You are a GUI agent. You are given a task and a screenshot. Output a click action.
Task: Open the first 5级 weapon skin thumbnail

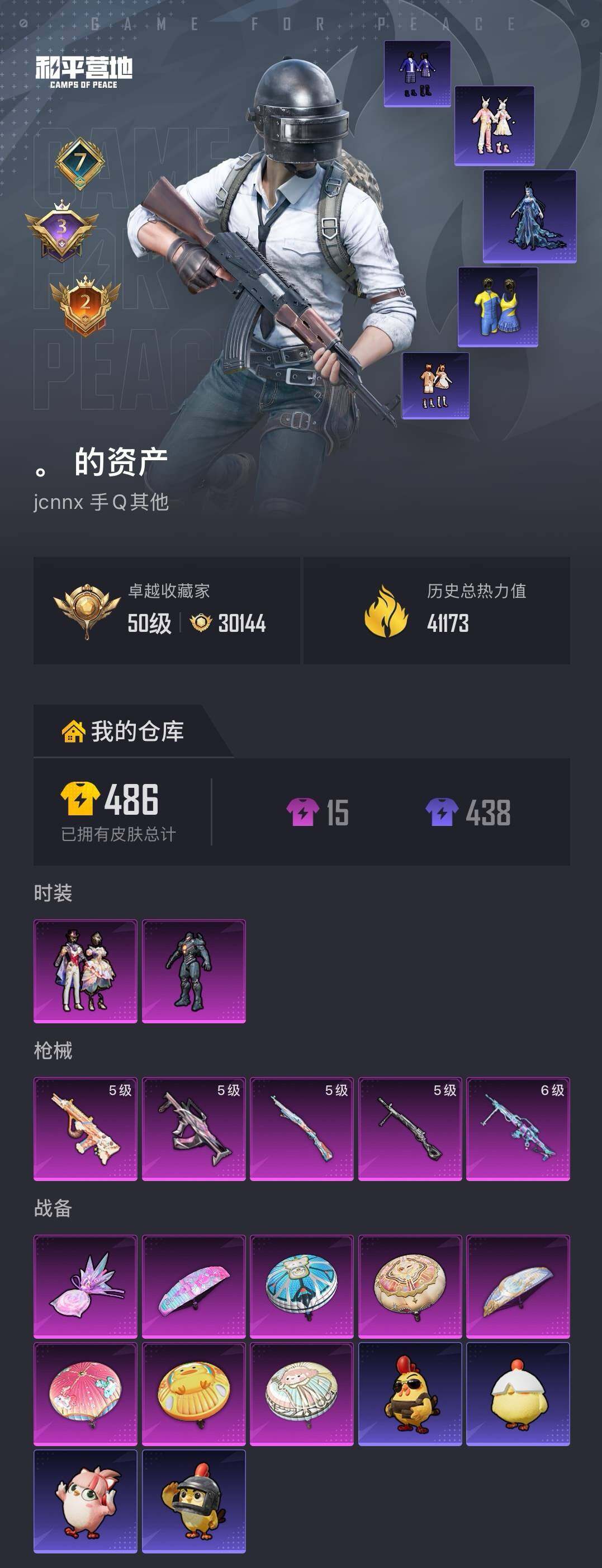pyautogui.click(x=85, y=1127)
